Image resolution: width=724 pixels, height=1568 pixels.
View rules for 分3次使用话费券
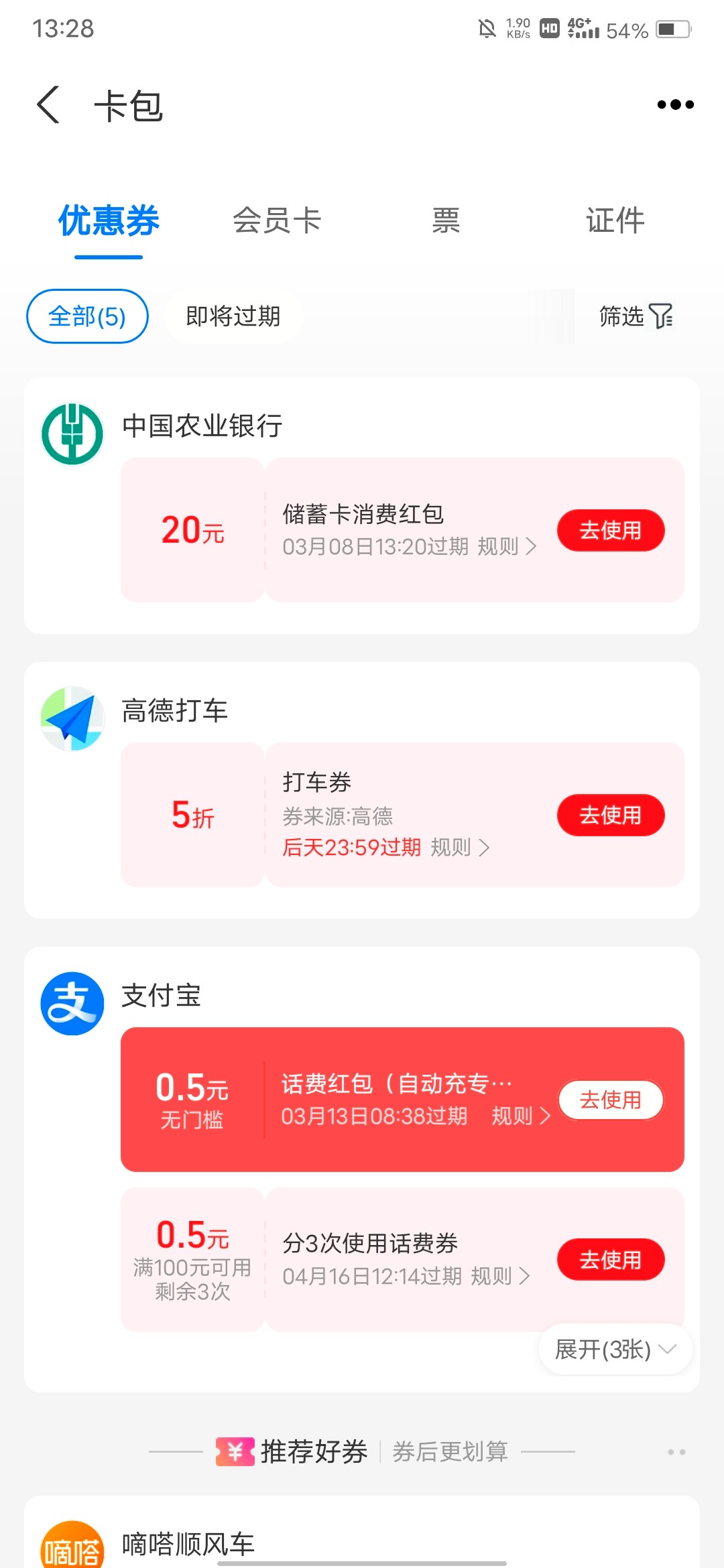(500, 1276)
